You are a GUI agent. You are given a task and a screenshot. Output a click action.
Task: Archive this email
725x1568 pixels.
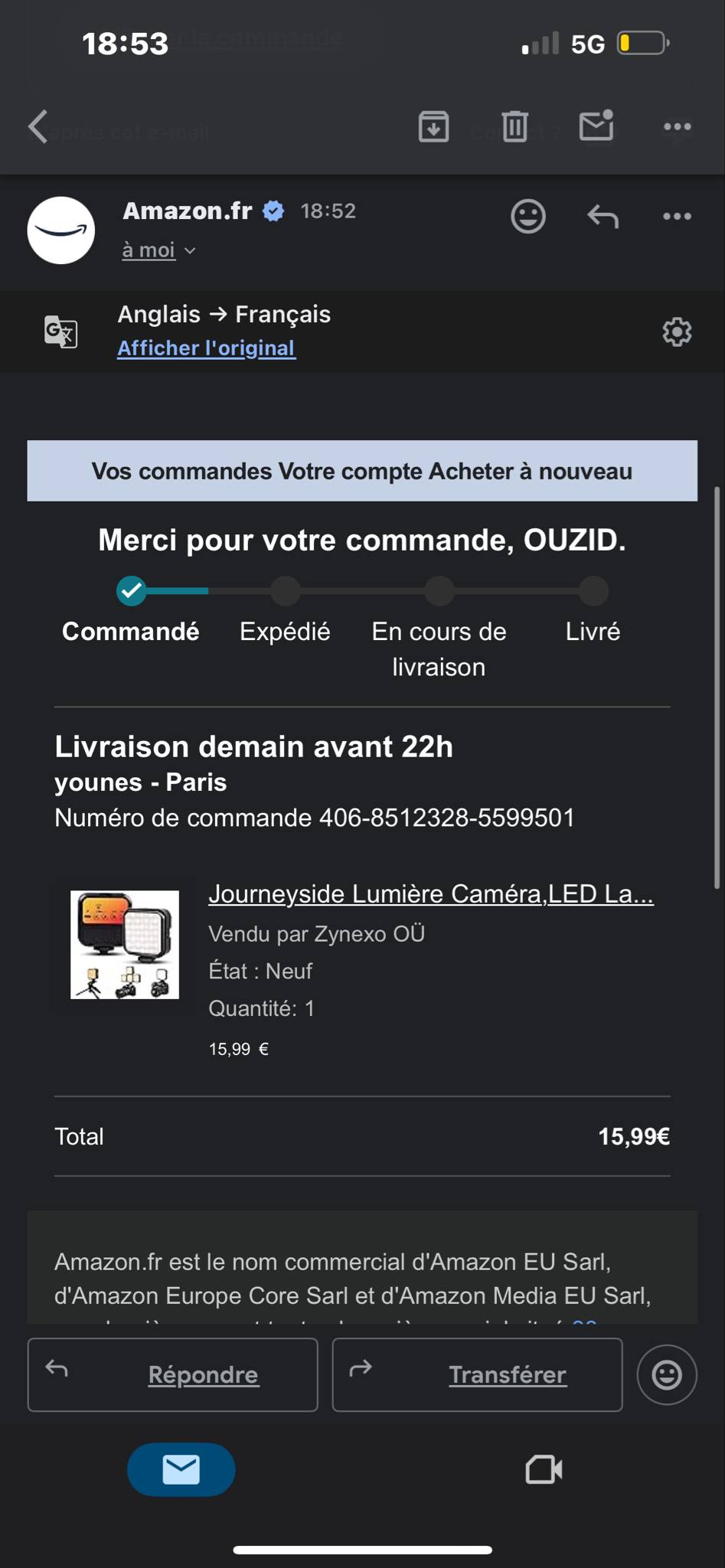(x=433, y=126)
